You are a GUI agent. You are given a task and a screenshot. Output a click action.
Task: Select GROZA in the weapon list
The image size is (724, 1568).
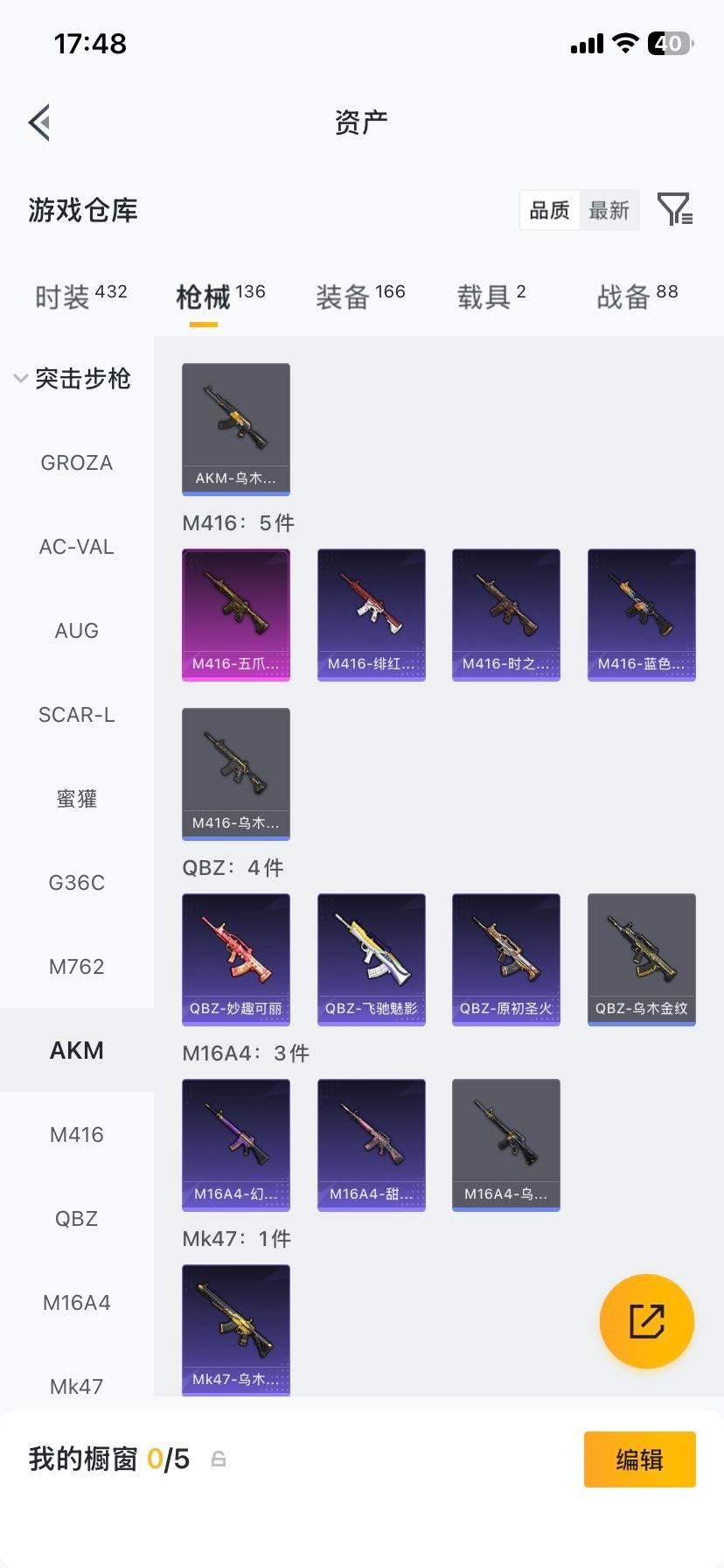77,463
